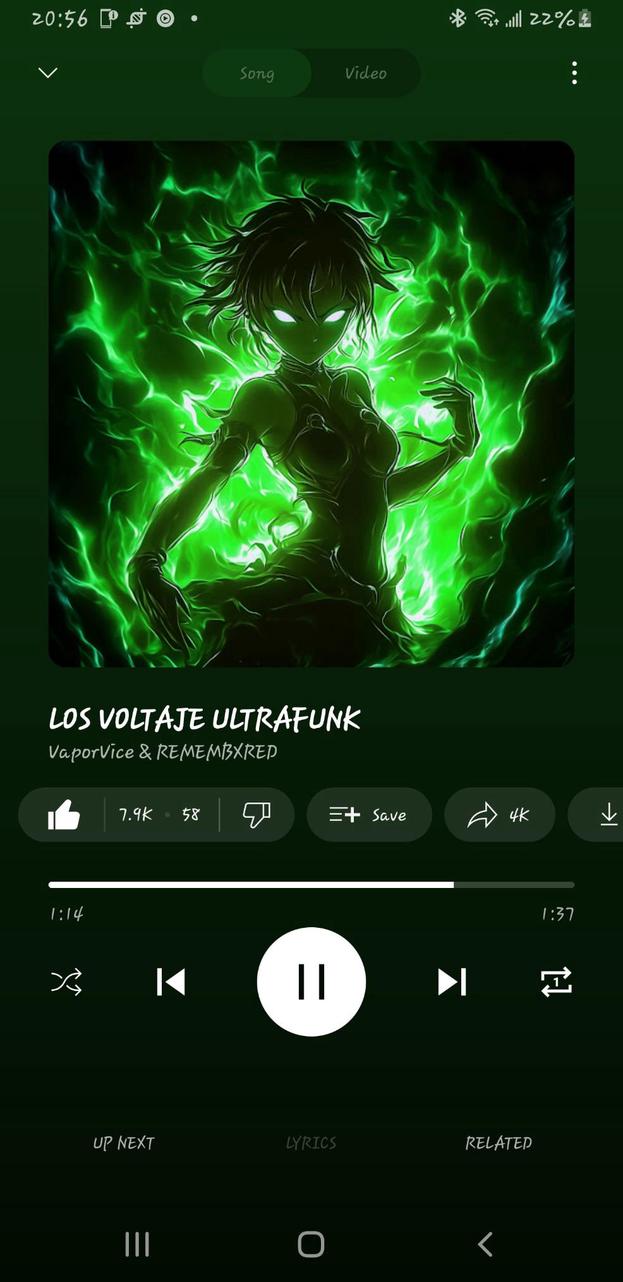
Task: Switch to the Video mode
Action: pyautogui.click(x=365, y=73)
